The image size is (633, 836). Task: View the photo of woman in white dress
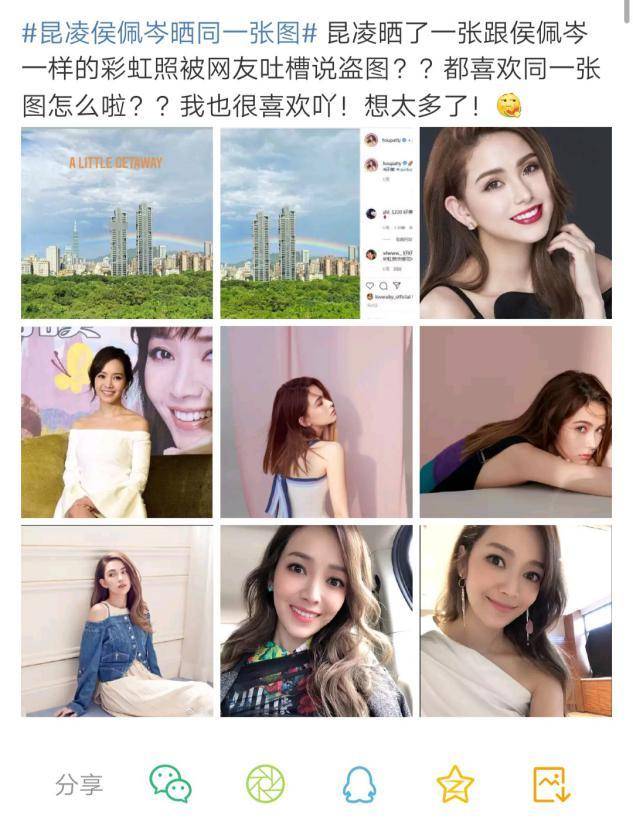117,422
